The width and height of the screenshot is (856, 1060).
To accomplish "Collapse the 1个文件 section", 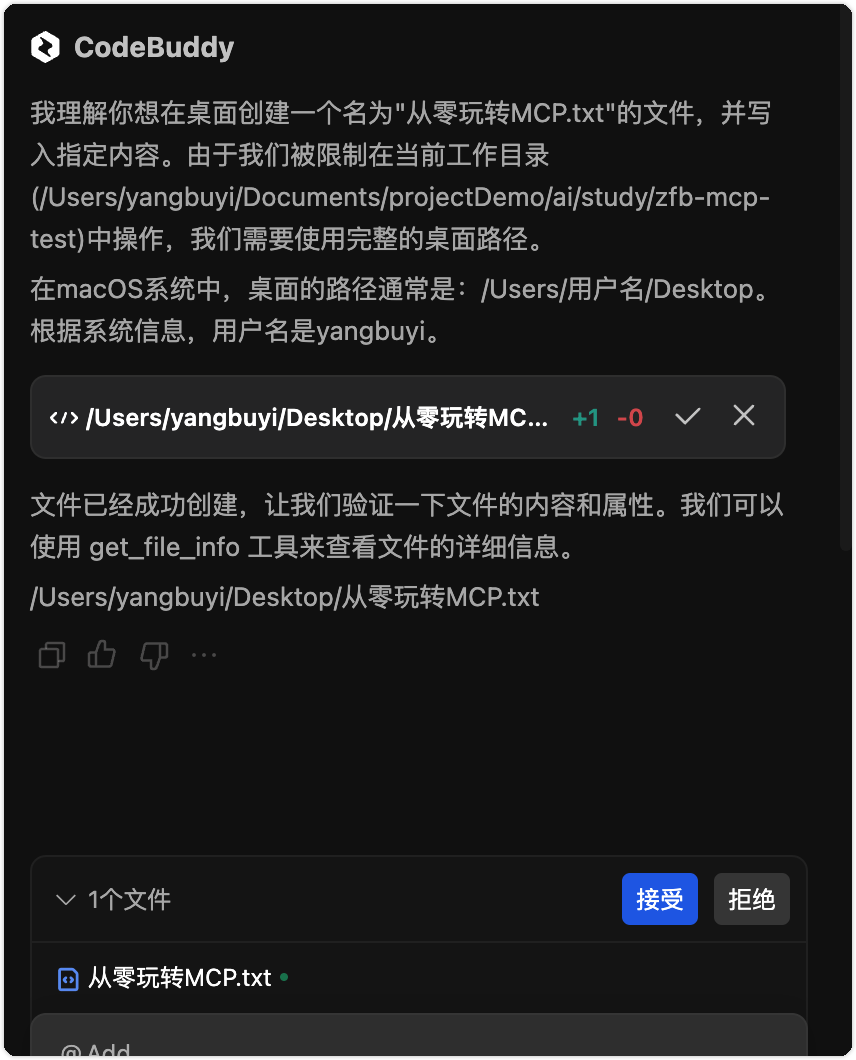I will [67, 900].
